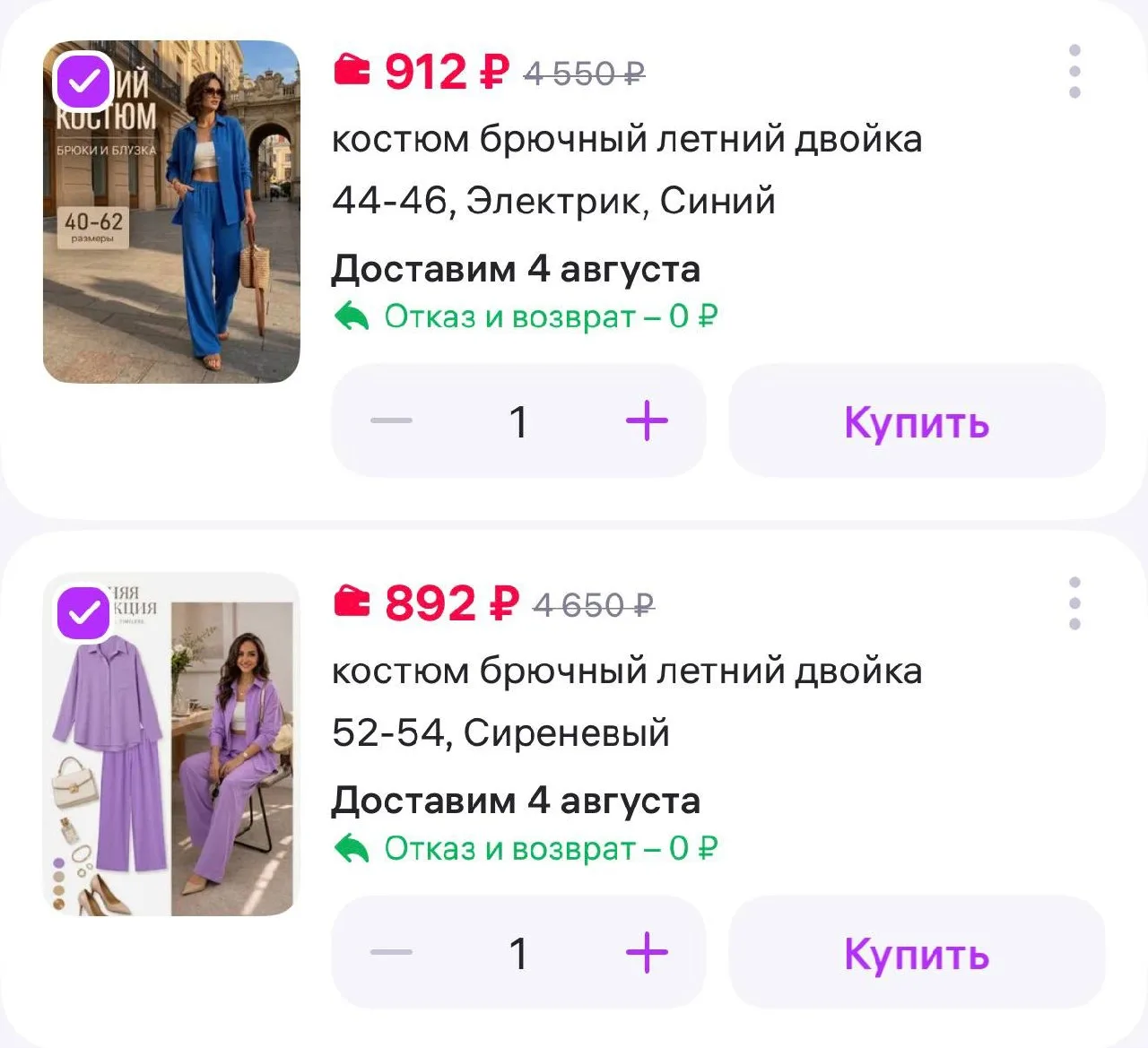This screenshot has width=1148, height=1048.
Task: Open more options for the 912 ₽ suit
Action: pyautogui.click(x=1074, y=72)
